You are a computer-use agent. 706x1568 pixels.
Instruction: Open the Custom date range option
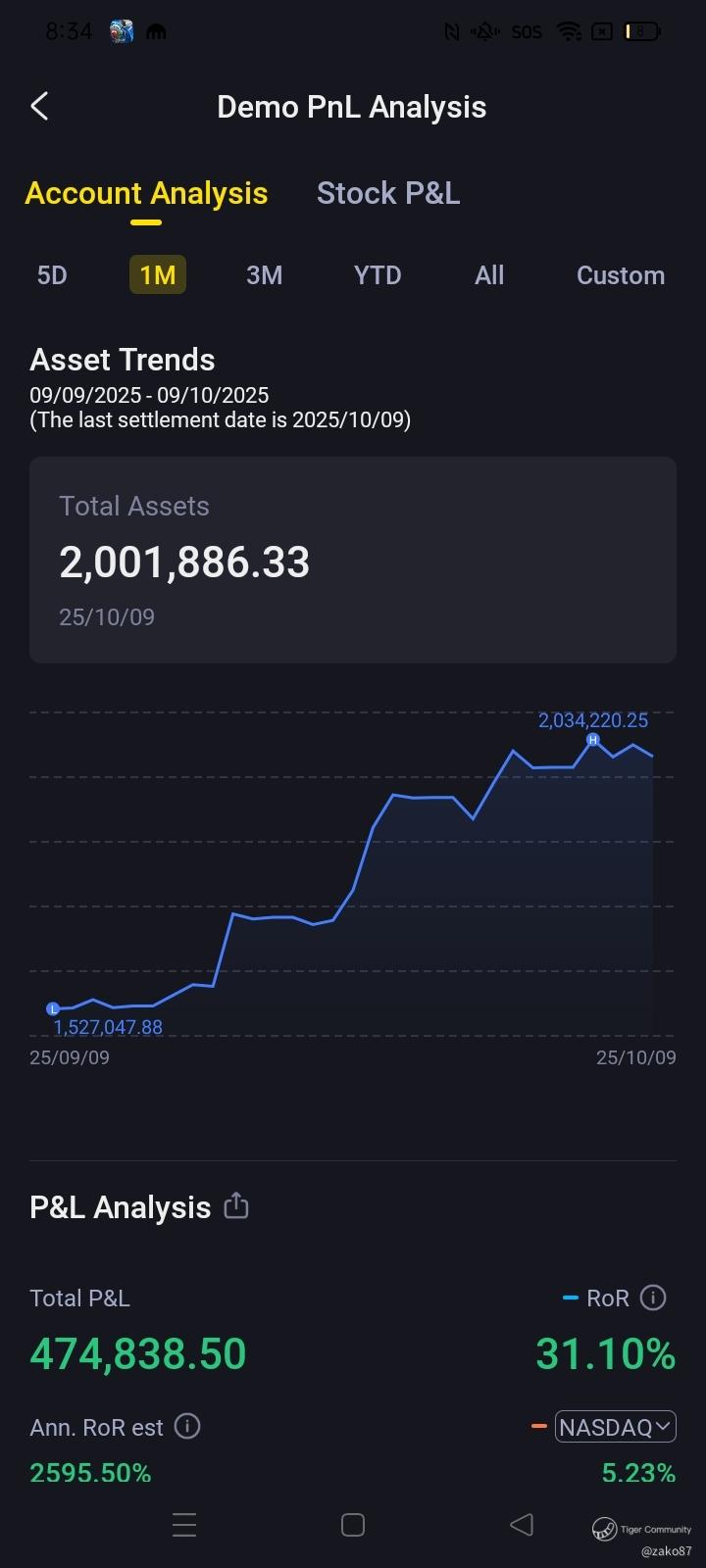pyautogui.click(x=621, y=275)
